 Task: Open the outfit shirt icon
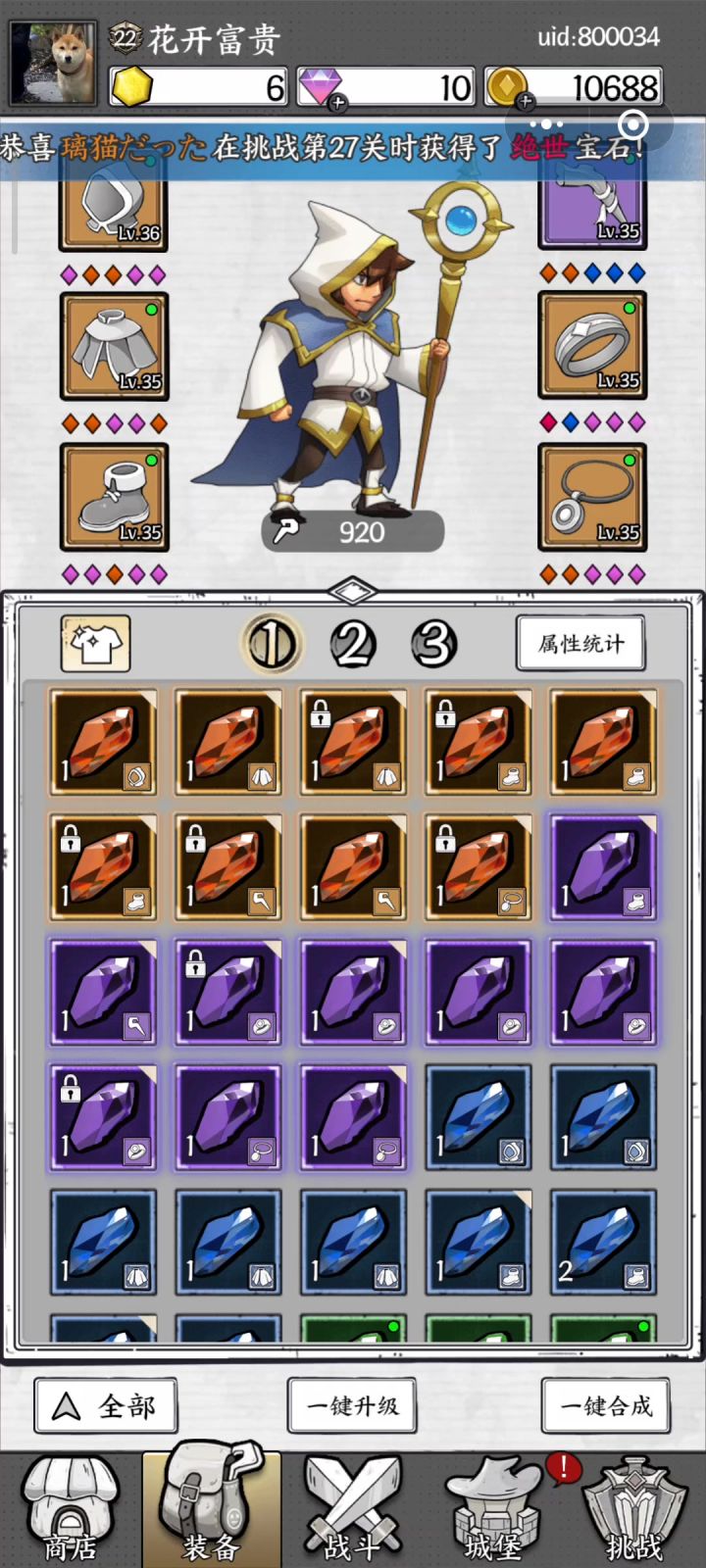95,643
